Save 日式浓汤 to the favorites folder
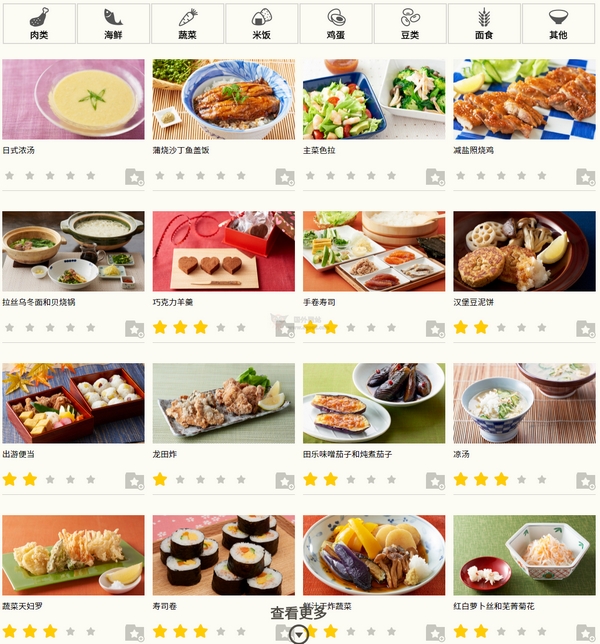This screenshot has width=600, height=644. click(x=134, y=177)
